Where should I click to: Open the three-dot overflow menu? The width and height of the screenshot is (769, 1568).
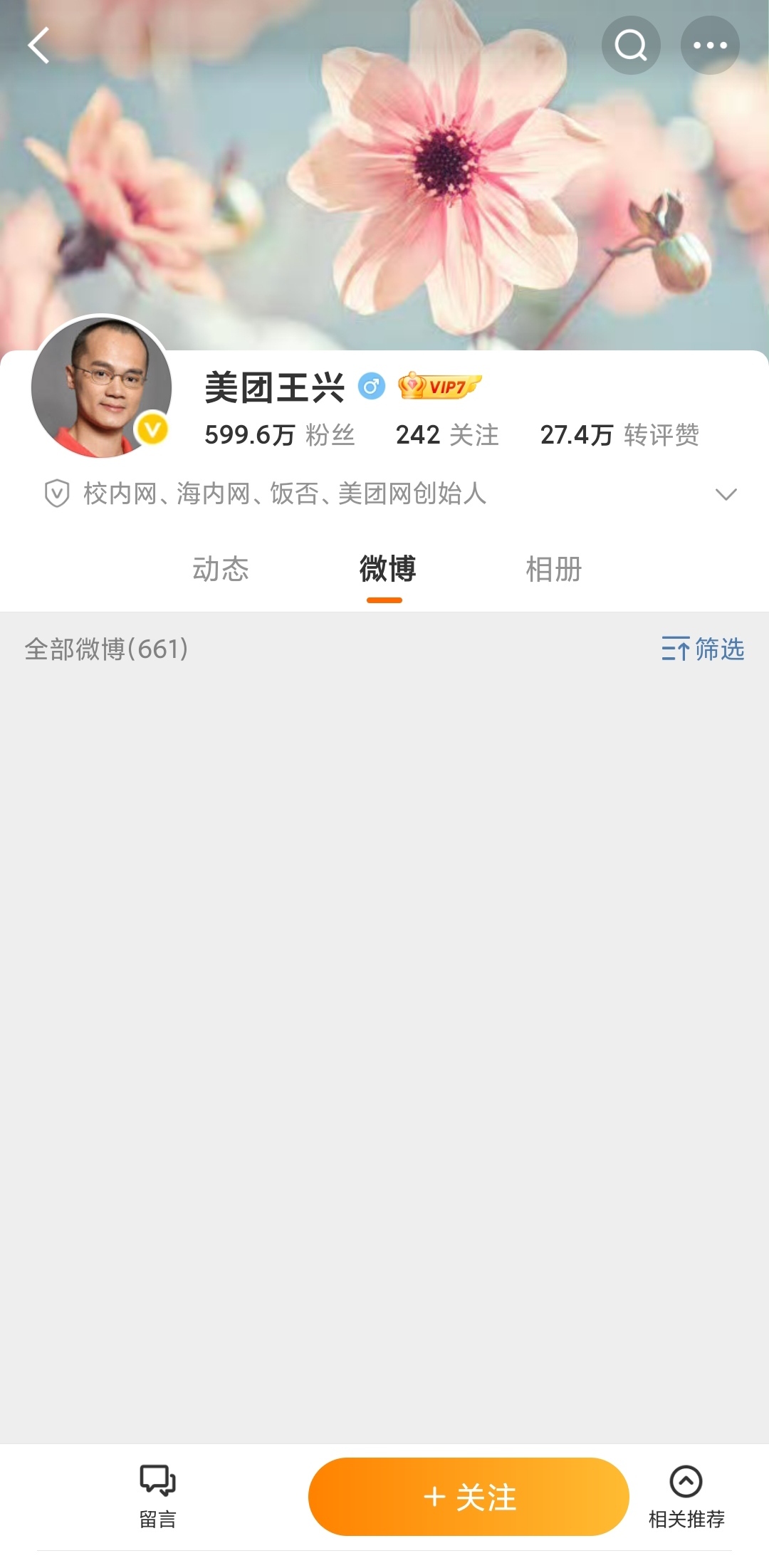pyautogui.click(x=710, y=46)
